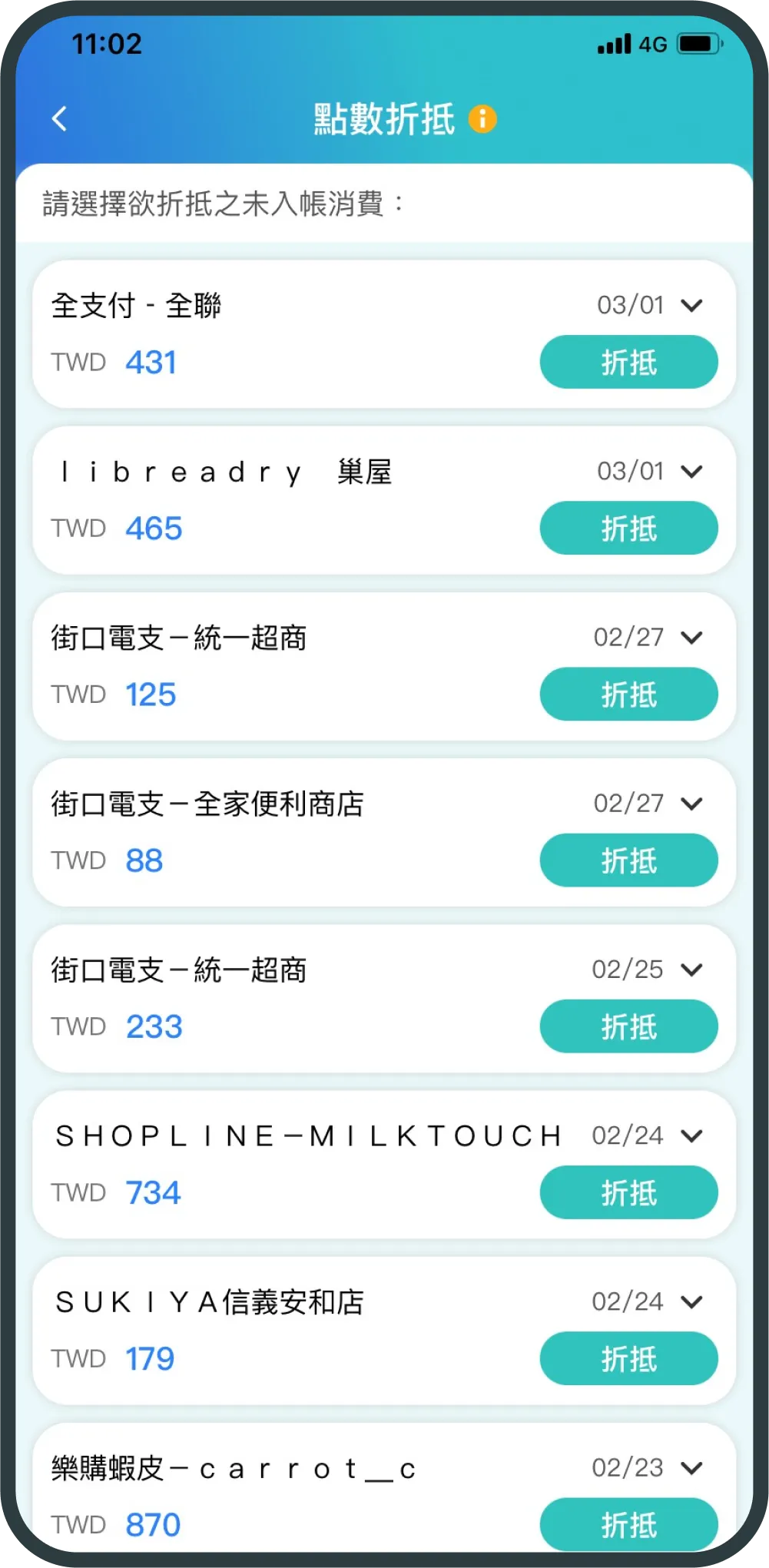The width and height of the screenshot is (769, 1568).
Task: Tap the battery icon in status bar
Action: pyautogui.click(x=700, y=45)
